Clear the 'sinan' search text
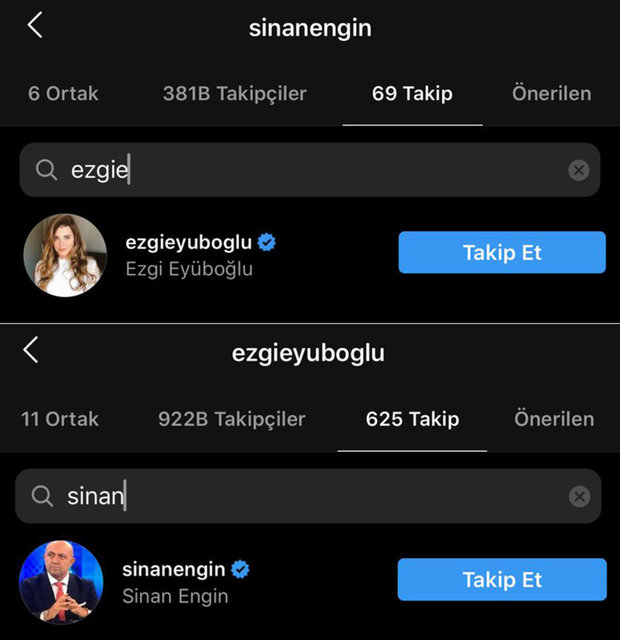 (x=579, y=496)
